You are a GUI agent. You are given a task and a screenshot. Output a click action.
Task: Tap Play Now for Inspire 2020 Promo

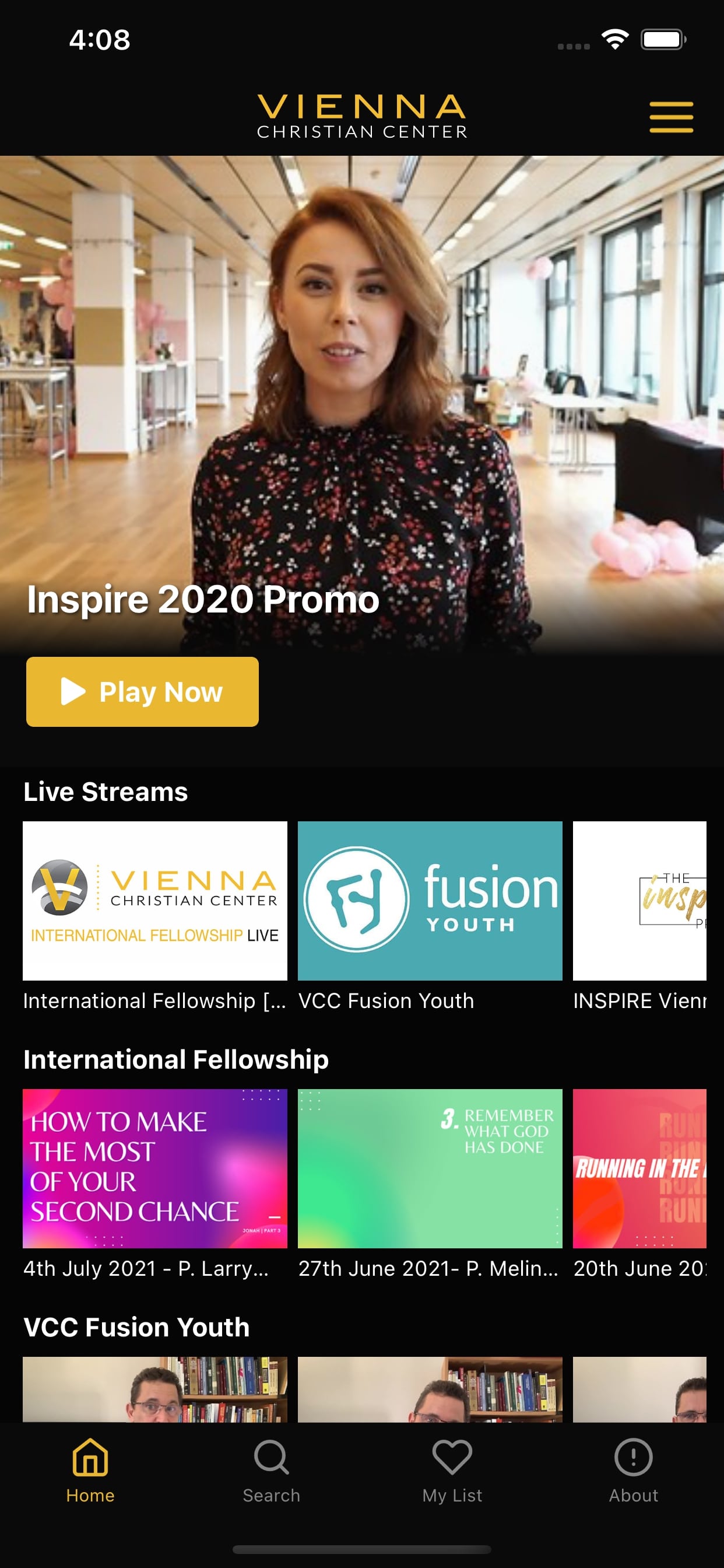point(142,691)
